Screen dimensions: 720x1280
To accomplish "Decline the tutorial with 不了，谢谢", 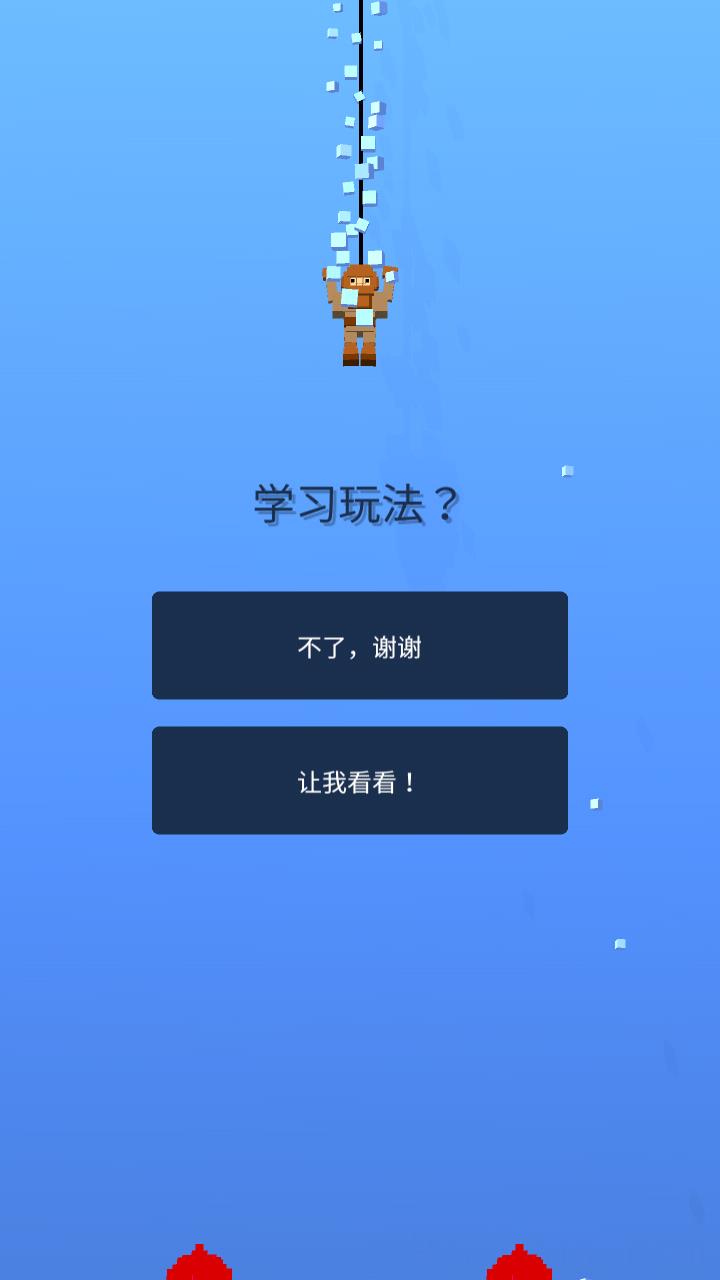I will tap(360, 645).
